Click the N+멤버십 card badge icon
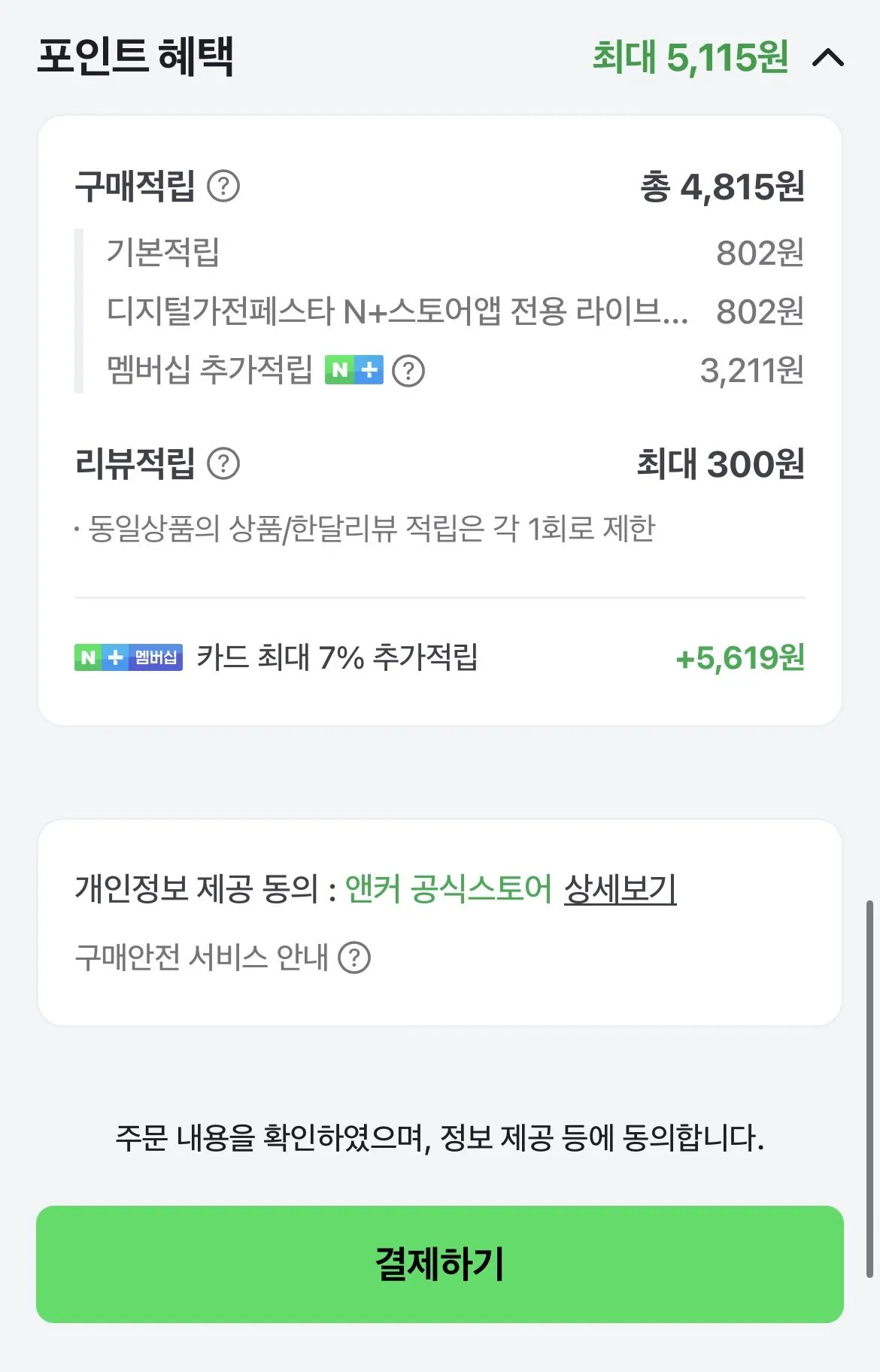Image resolution: width=880 pixels, height=1372 pixels. click(127, 656)
